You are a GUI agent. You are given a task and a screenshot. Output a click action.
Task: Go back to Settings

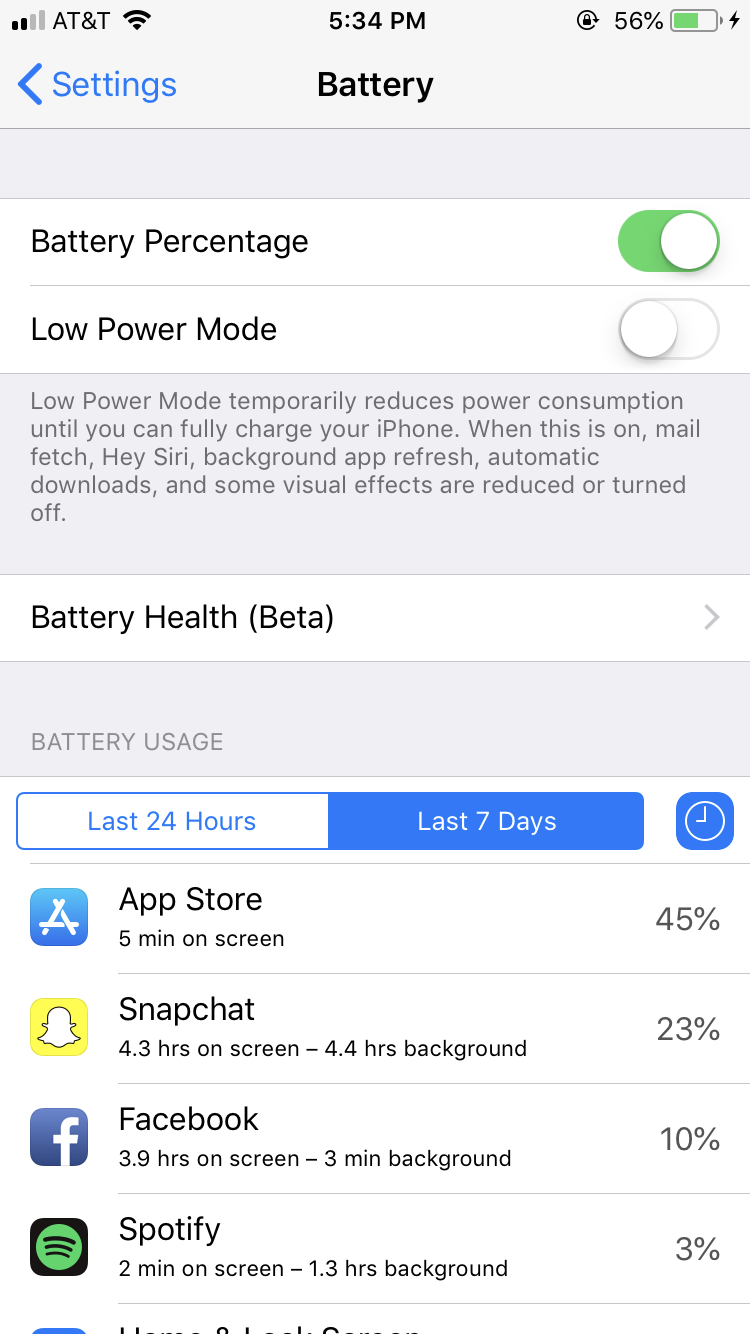click(97, 85)
